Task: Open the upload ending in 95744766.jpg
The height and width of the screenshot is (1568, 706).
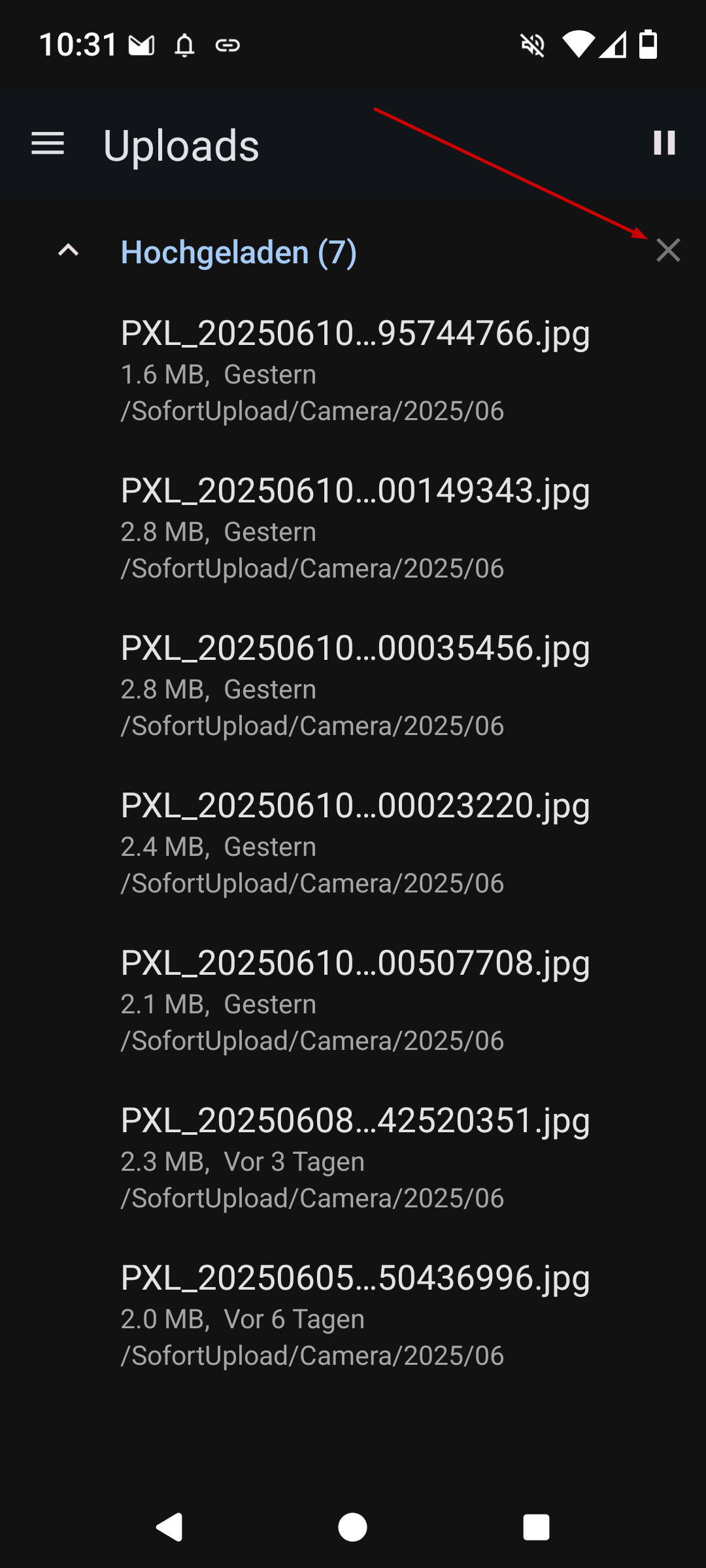Action: [353, 370]
